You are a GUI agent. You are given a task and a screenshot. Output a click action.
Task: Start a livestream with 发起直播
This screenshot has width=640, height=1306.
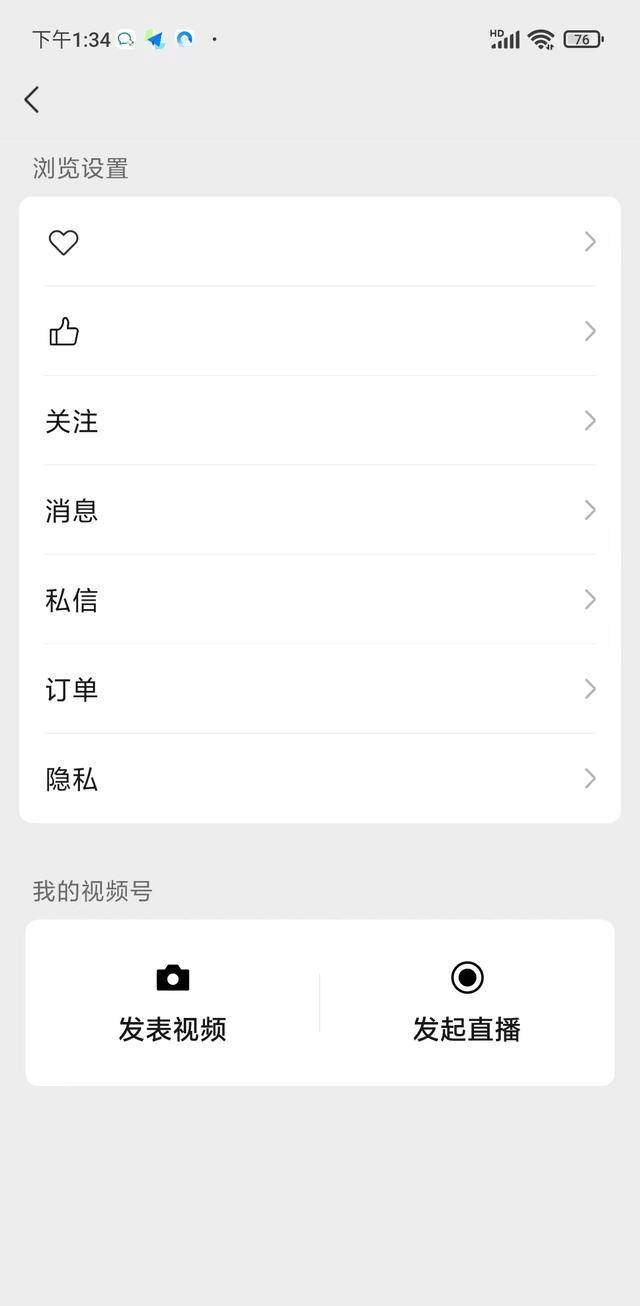[x=467, y=1003]
